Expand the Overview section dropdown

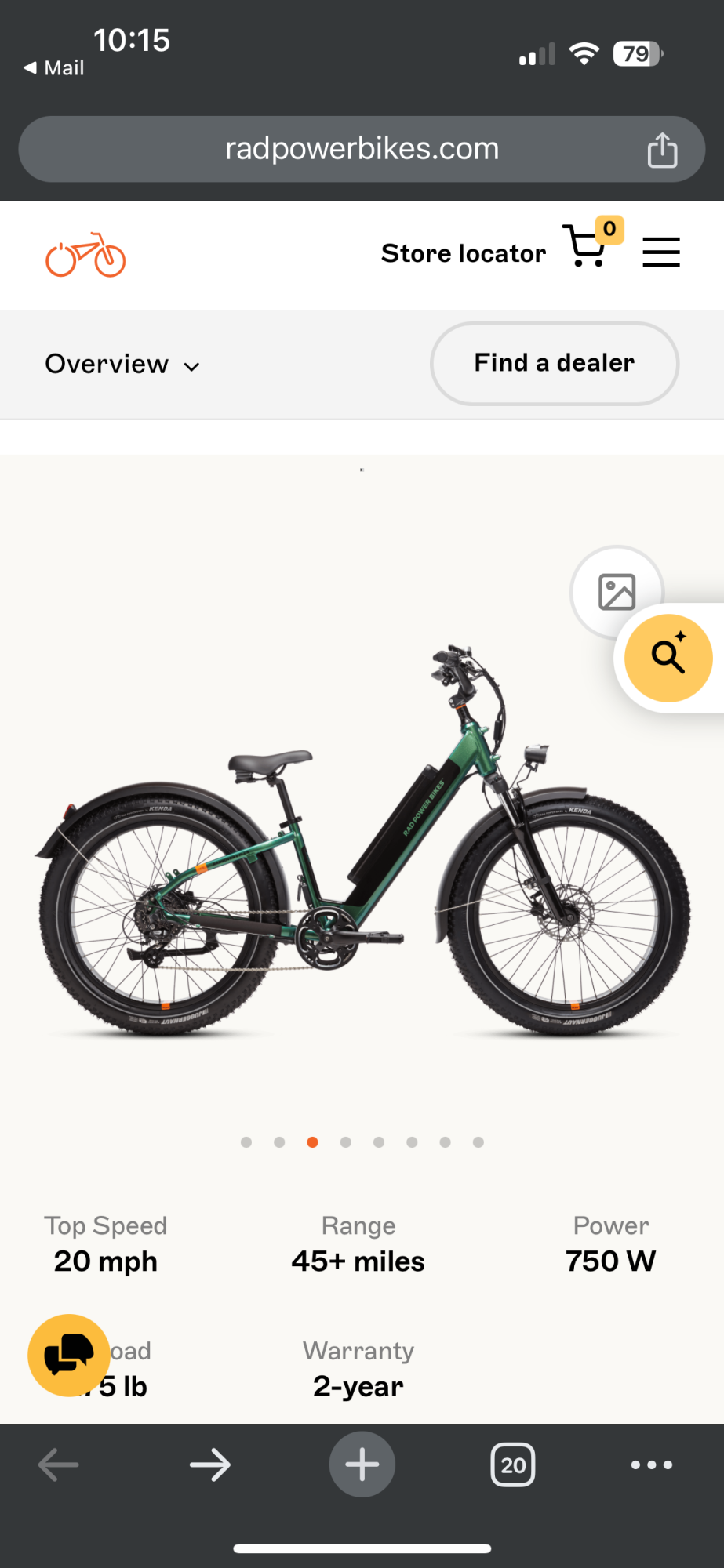122,364
